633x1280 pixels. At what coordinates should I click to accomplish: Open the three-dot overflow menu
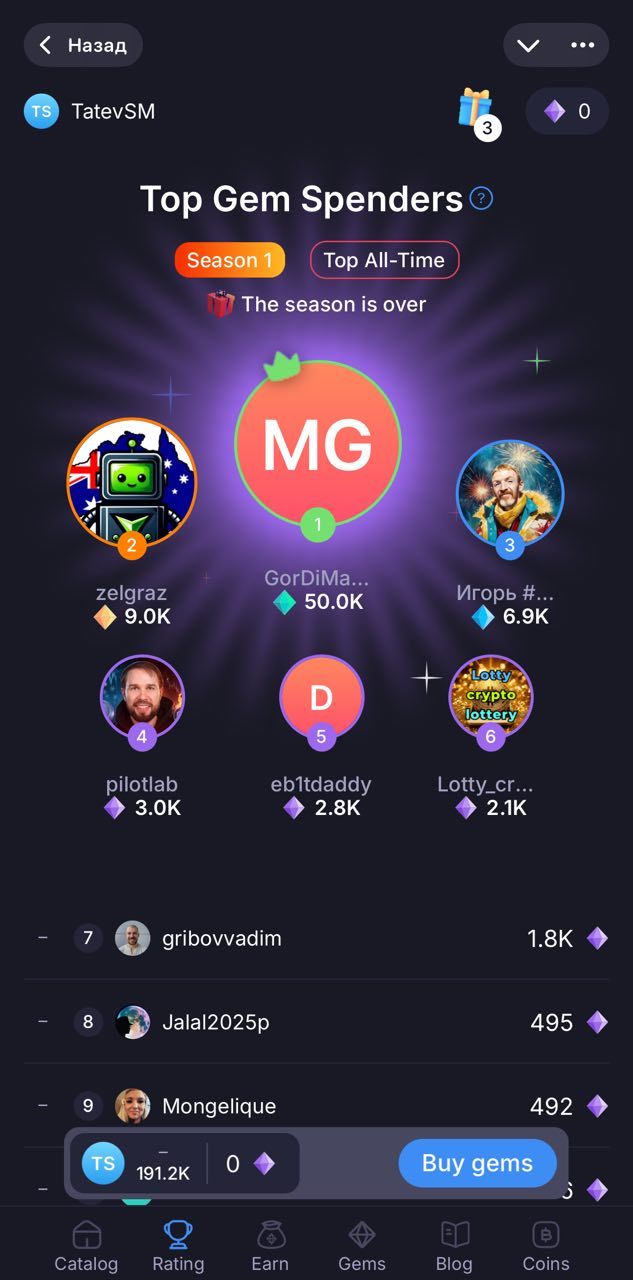tap(582, 45)
